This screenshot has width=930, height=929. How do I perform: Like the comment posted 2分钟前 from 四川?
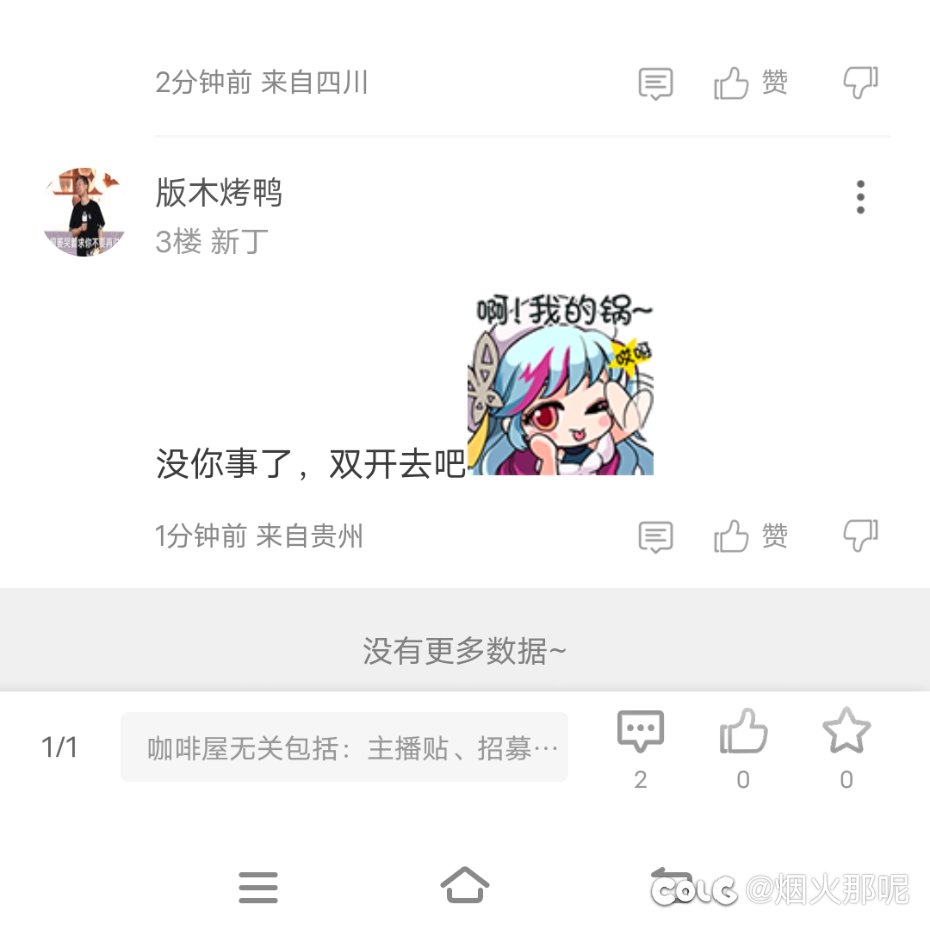(750, 84)
